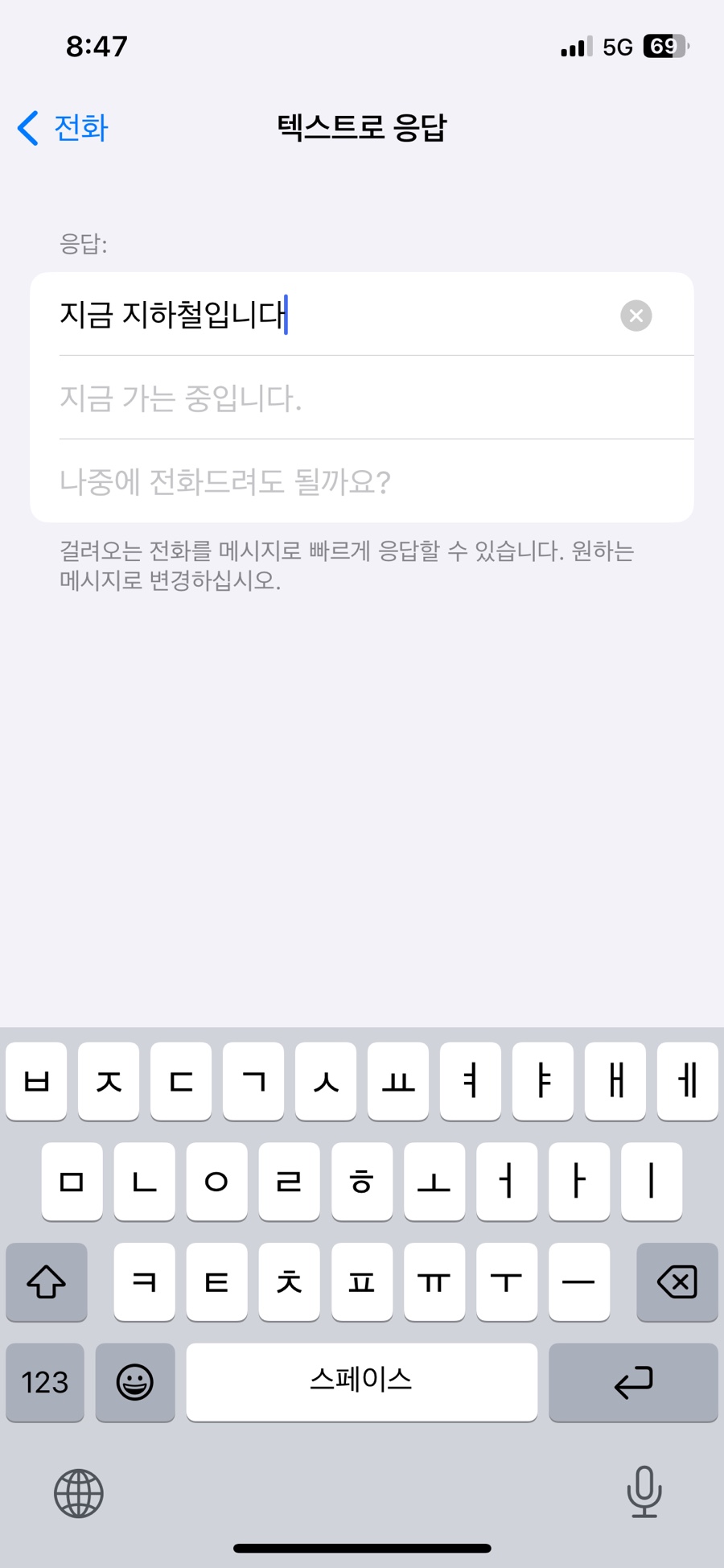Select the 지금 가는 중입니다. reply field
This screenshot has height=1568, width=724.
point(362,398)
